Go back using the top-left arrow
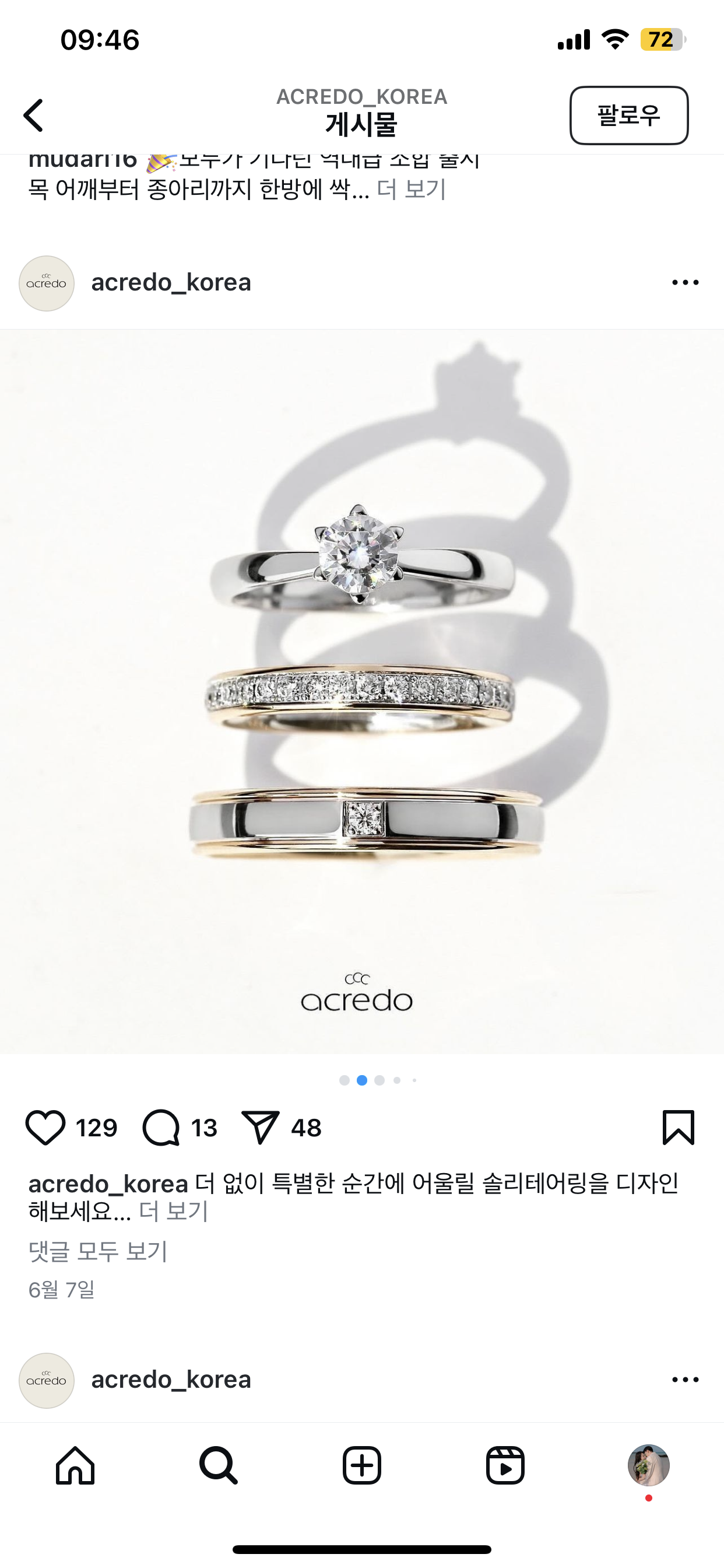Image resolution: width=724 pixels, height=1568 pixels. point(34,116)
